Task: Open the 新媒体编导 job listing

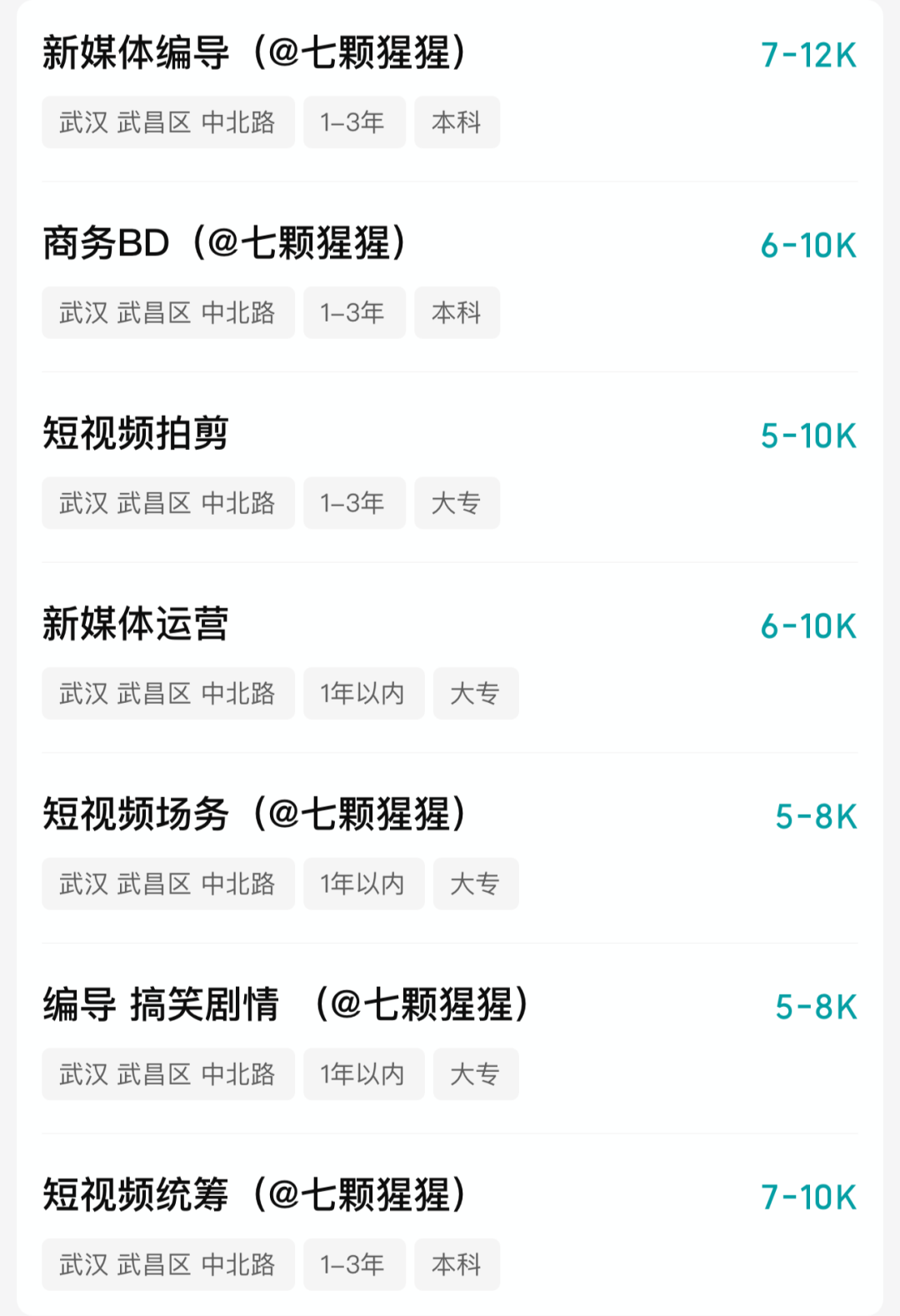Action: (254, 53)
